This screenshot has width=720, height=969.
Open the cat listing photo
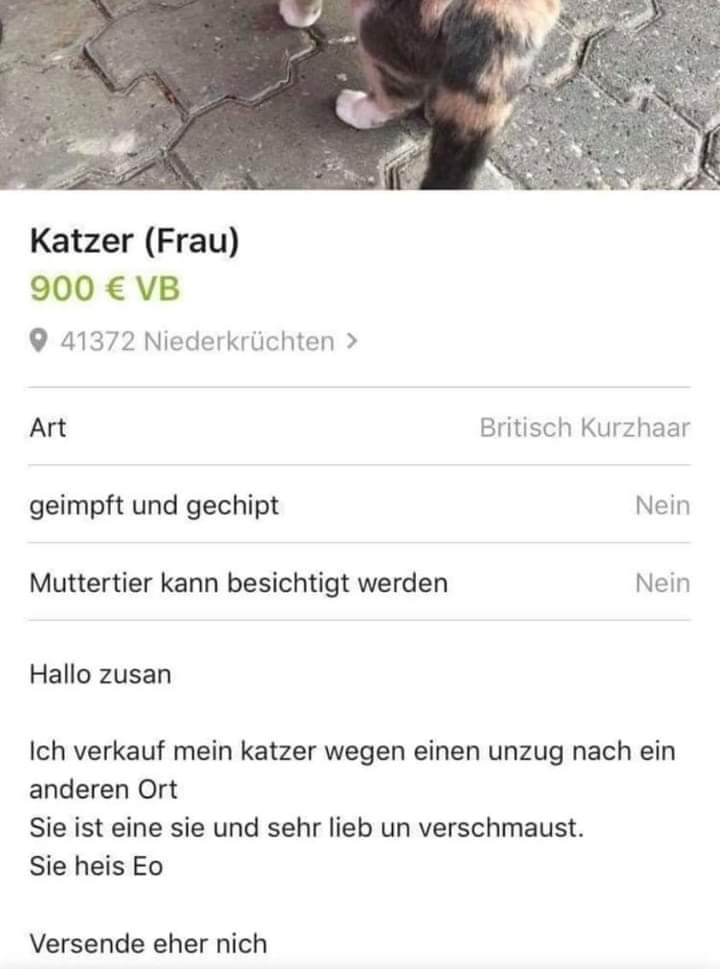(360, 93)
